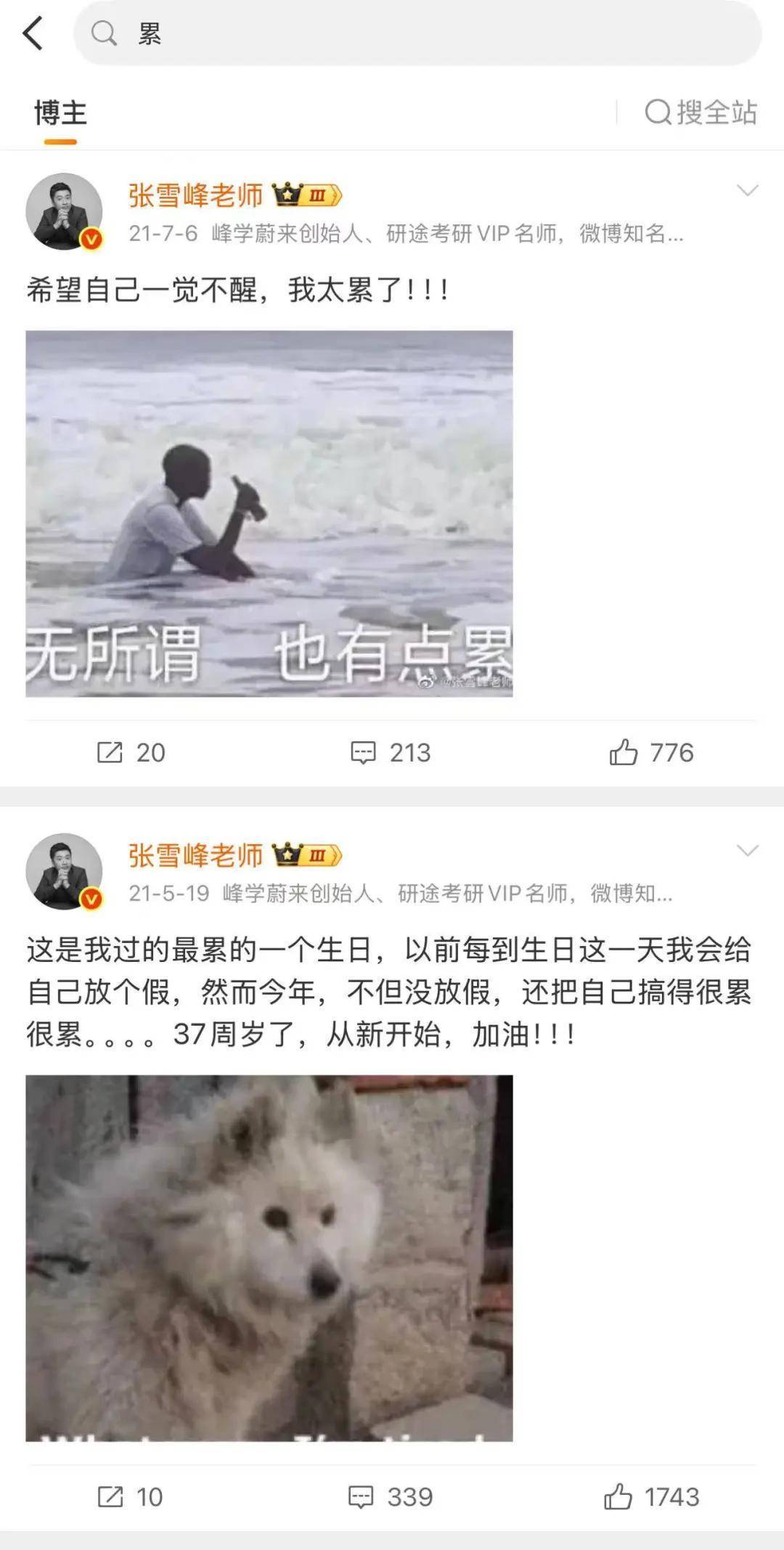Go back with the top-left arrow

pyautogui.click(x=33, y=34)
